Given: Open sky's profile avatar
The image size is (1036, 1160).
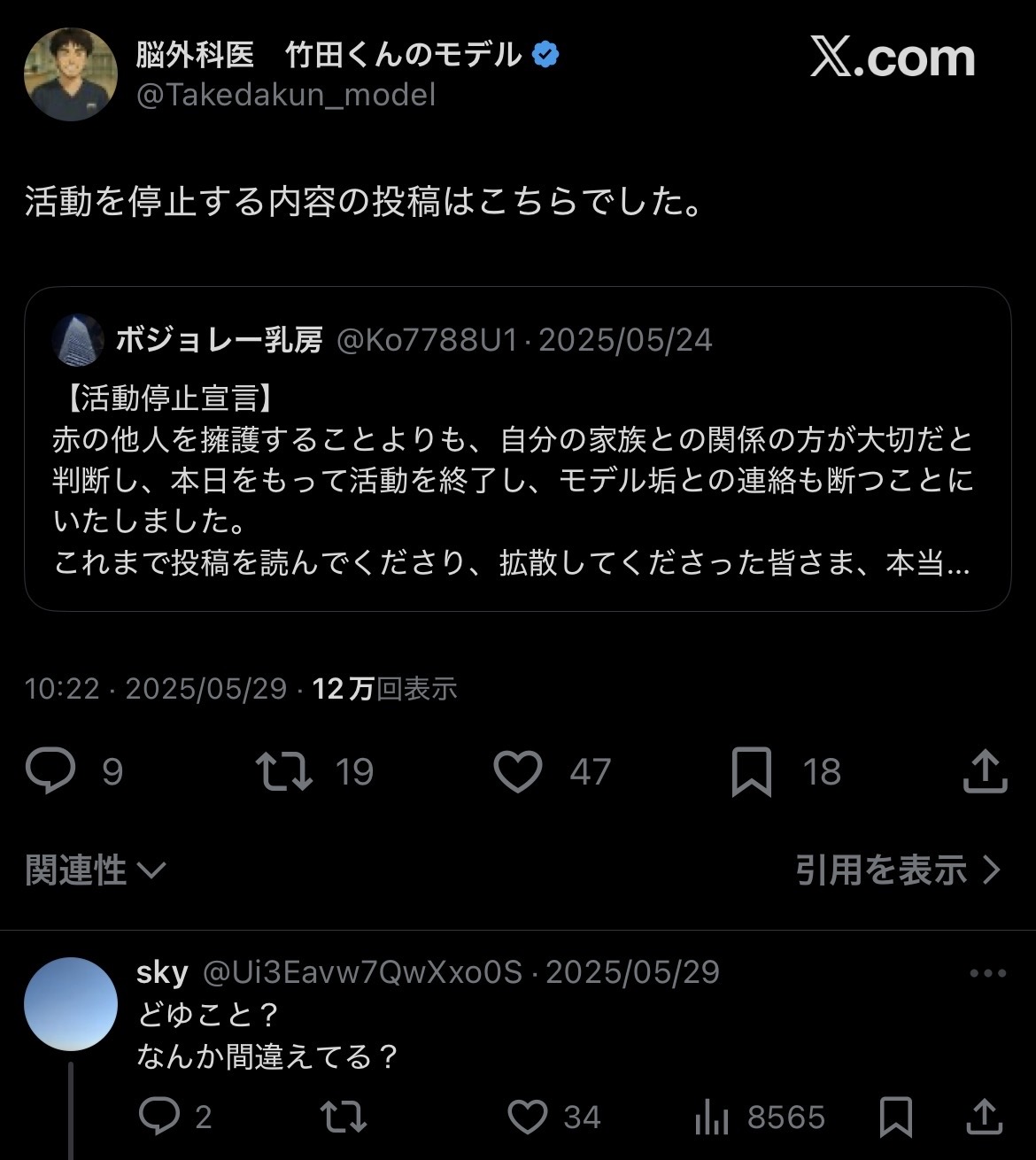Looking at the screenshot, I should point(71,1003).
